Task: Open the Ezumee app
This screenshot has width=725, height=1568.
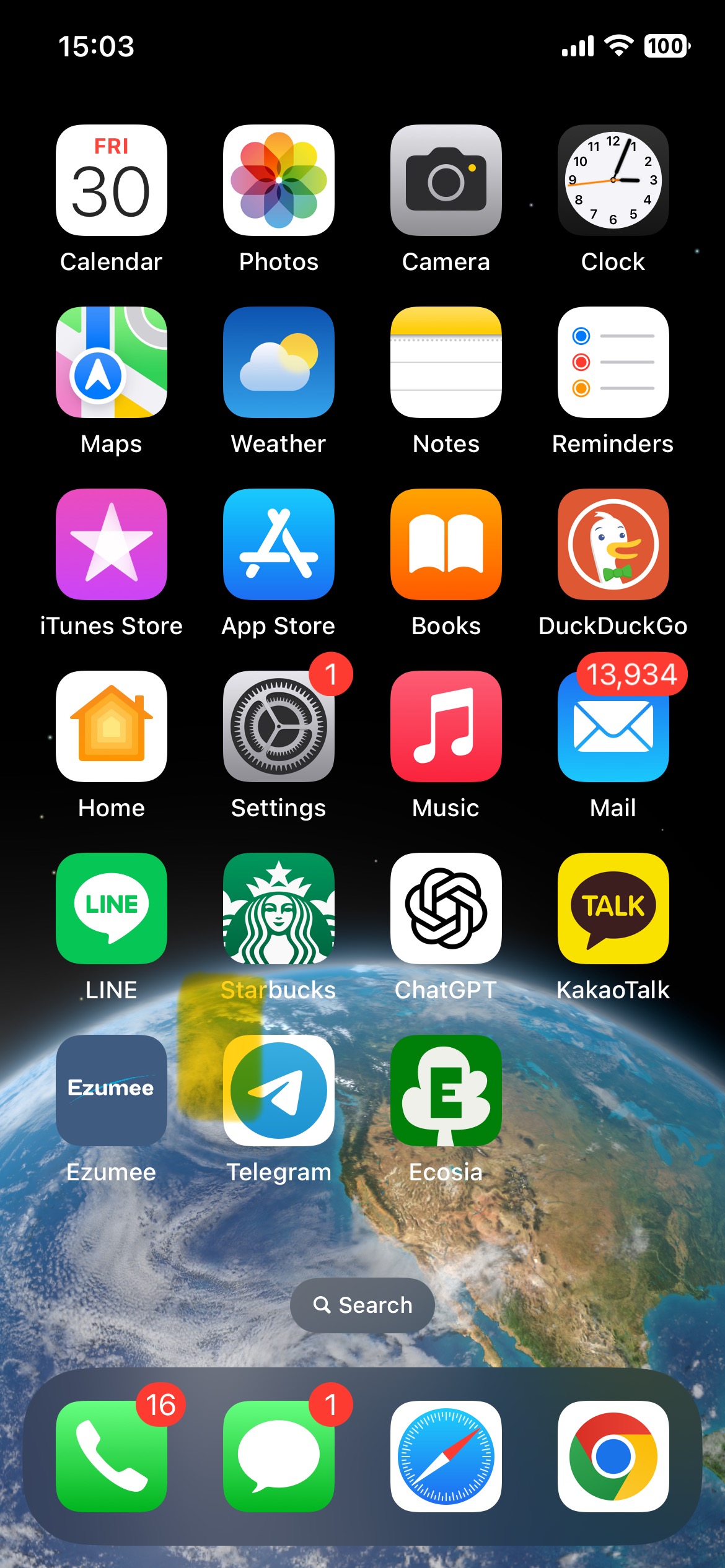Action: tap(110, 1091)
